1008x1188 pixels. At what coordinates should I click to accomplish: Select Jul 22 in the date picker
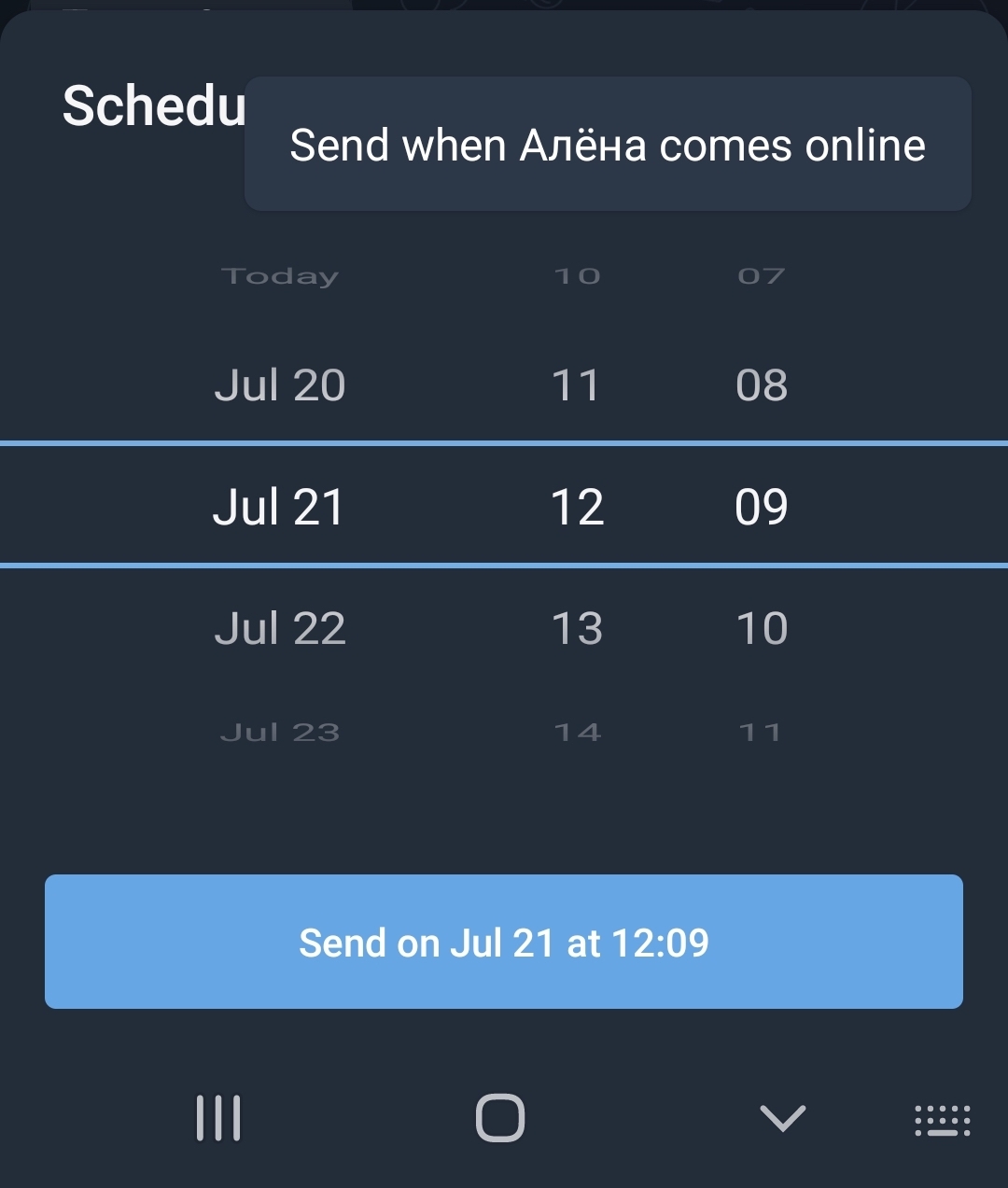[280, 628]
